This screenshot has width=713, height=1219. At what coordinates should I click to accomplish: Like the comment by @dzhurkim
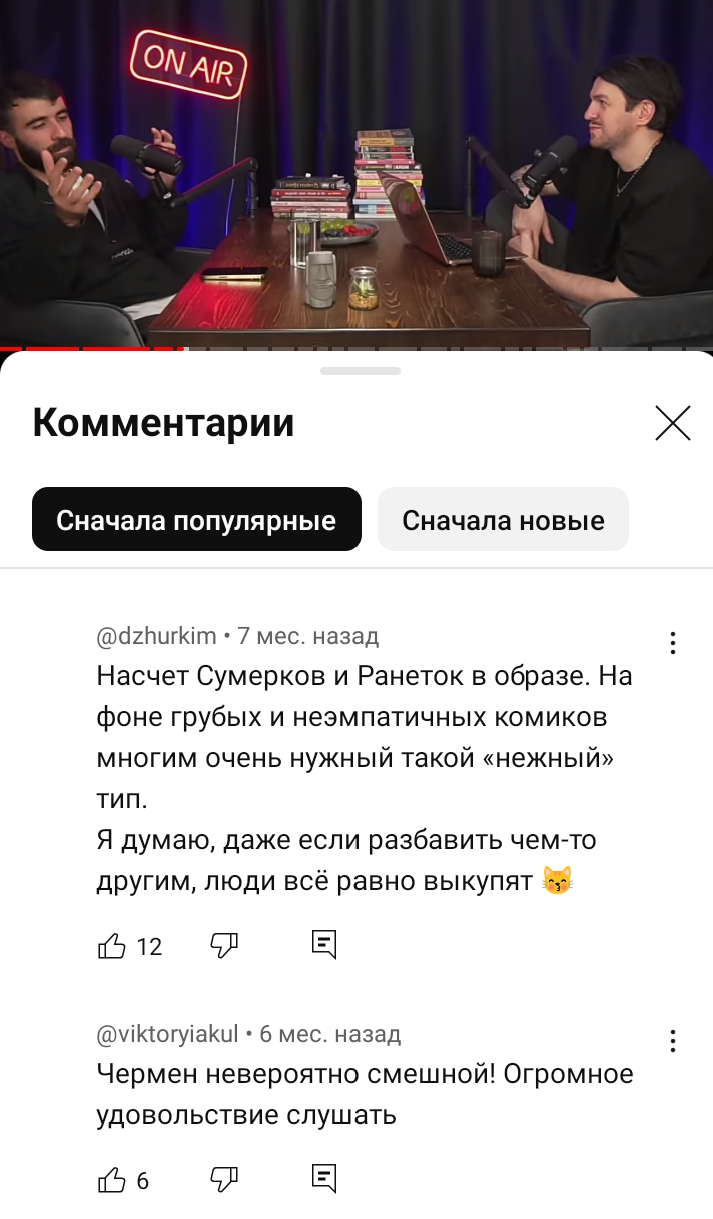pyautogui.click(x=112, y=945)
